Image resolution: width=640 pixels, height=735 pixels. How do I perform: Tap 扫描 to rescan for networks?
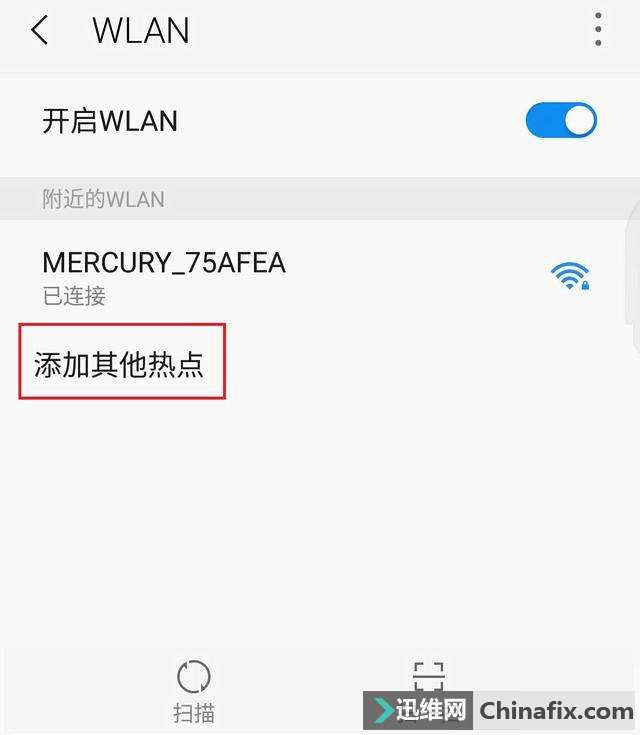[x=193, y=690]
